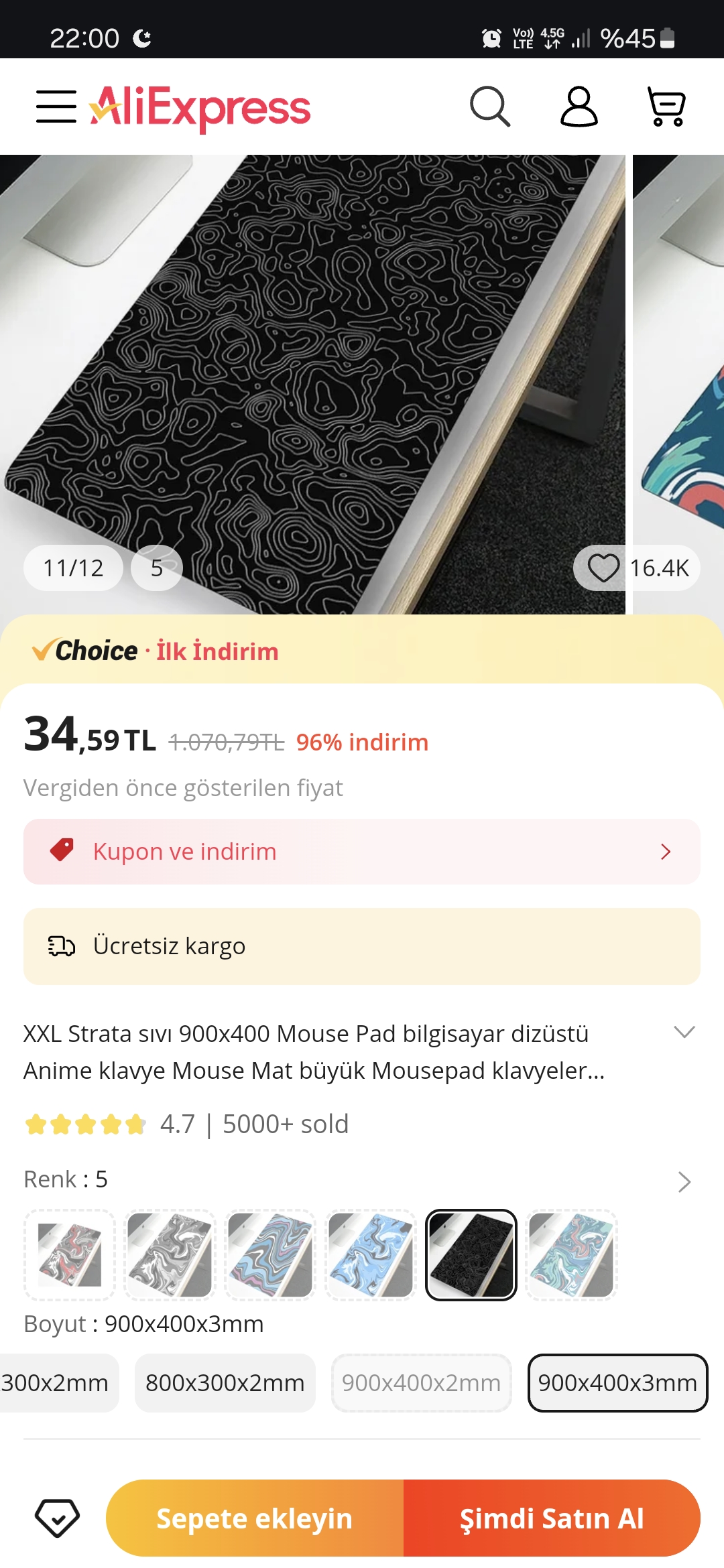
Task: Open the AliExpress home logo
Action: [201, 107]
